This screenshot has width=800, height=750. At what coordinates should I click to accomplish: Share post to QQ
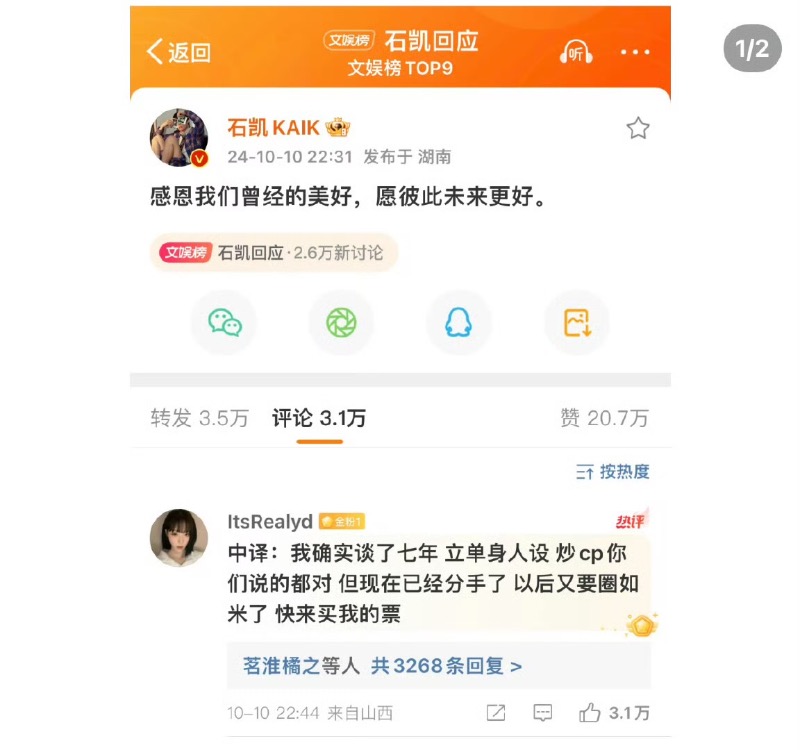coord(458,322)
